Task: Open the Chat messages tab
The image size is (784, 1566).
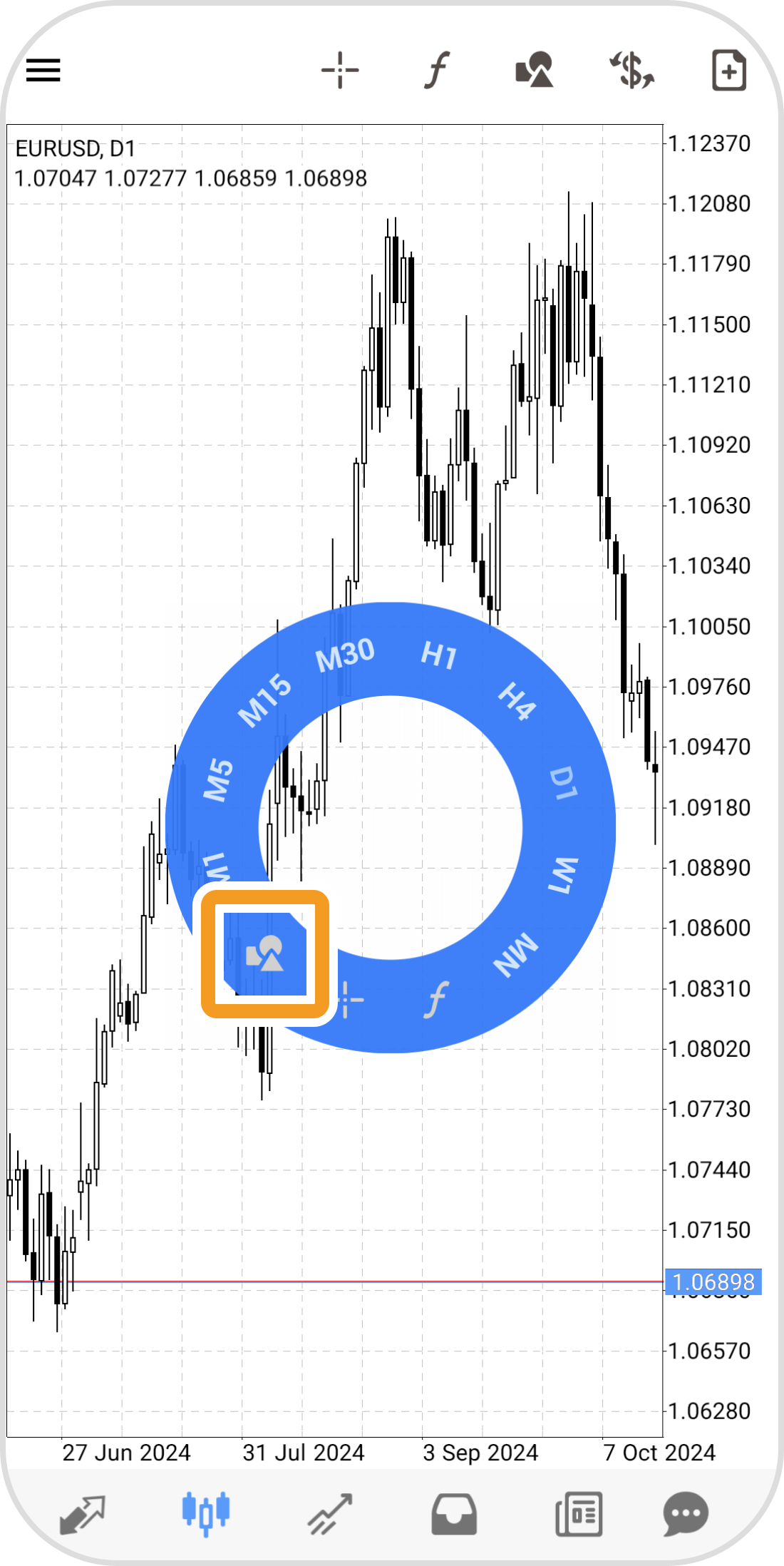Action: [x=686, y=1513]
